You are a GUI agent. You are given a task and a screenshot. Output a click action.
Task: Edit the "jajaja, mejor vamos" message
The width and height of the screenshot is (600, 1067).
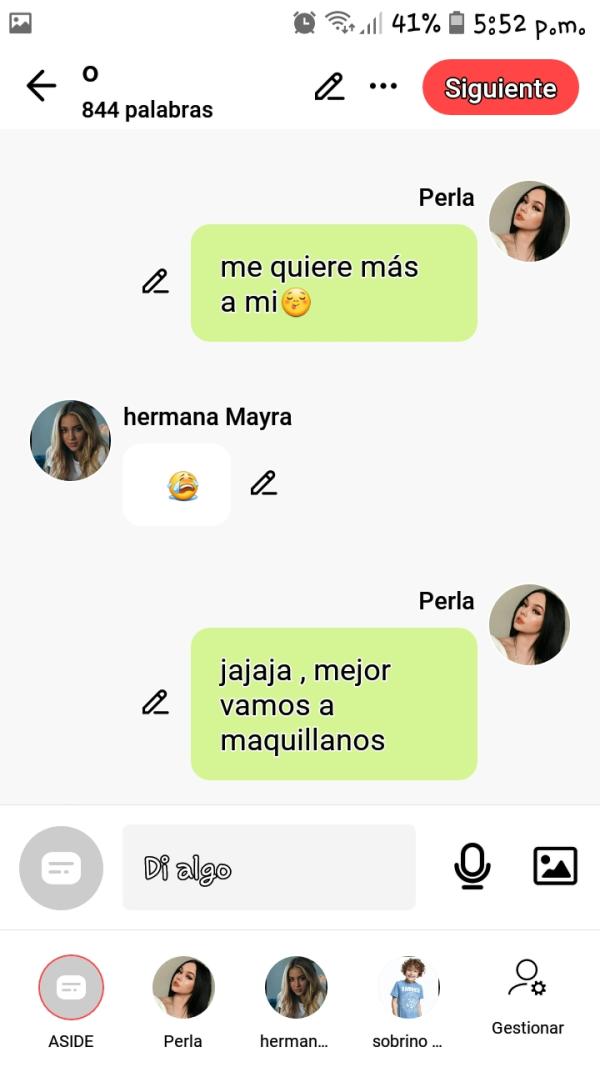coord(155,703)
